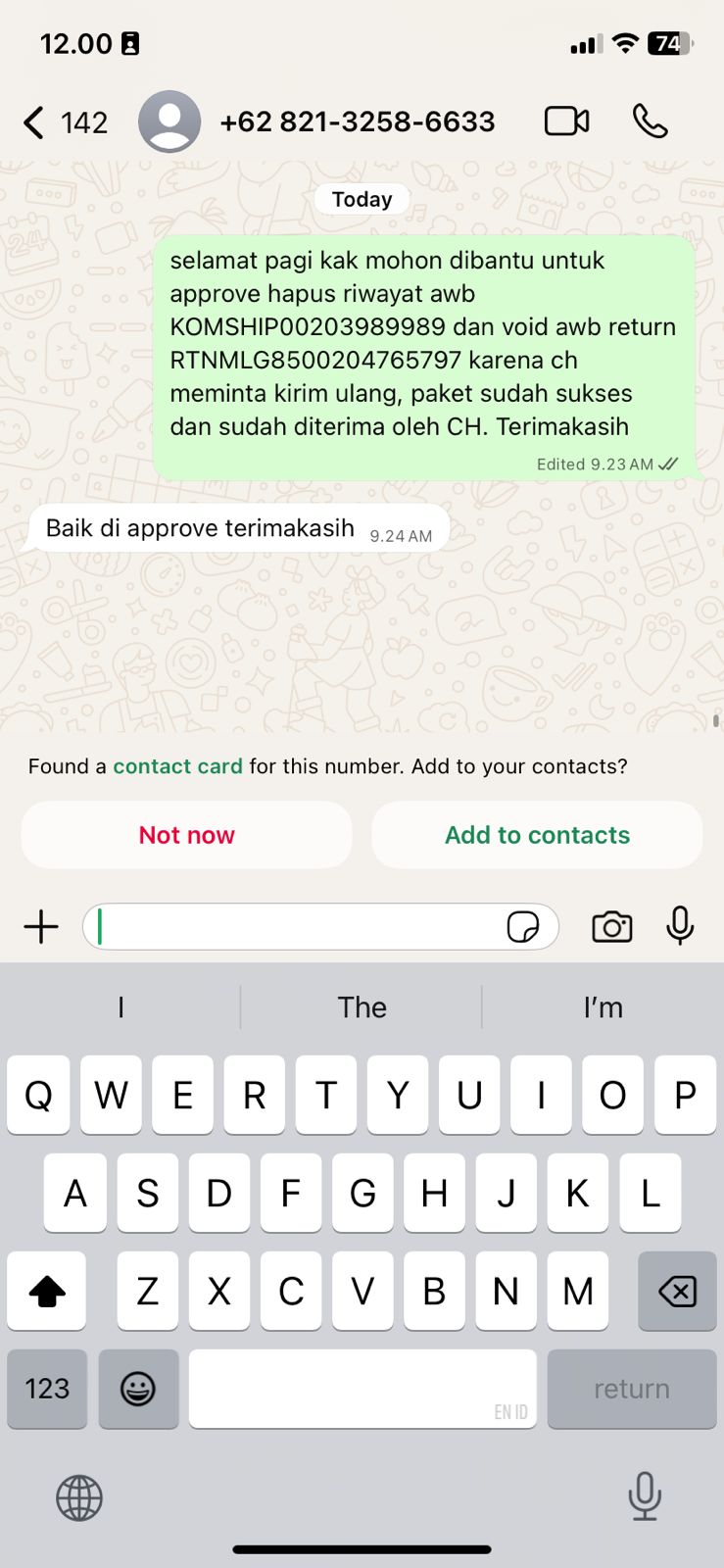Open contact info for +62 821-3258-6633
The height and width of the screenshot is (1568, 724).
click(358, 122)
